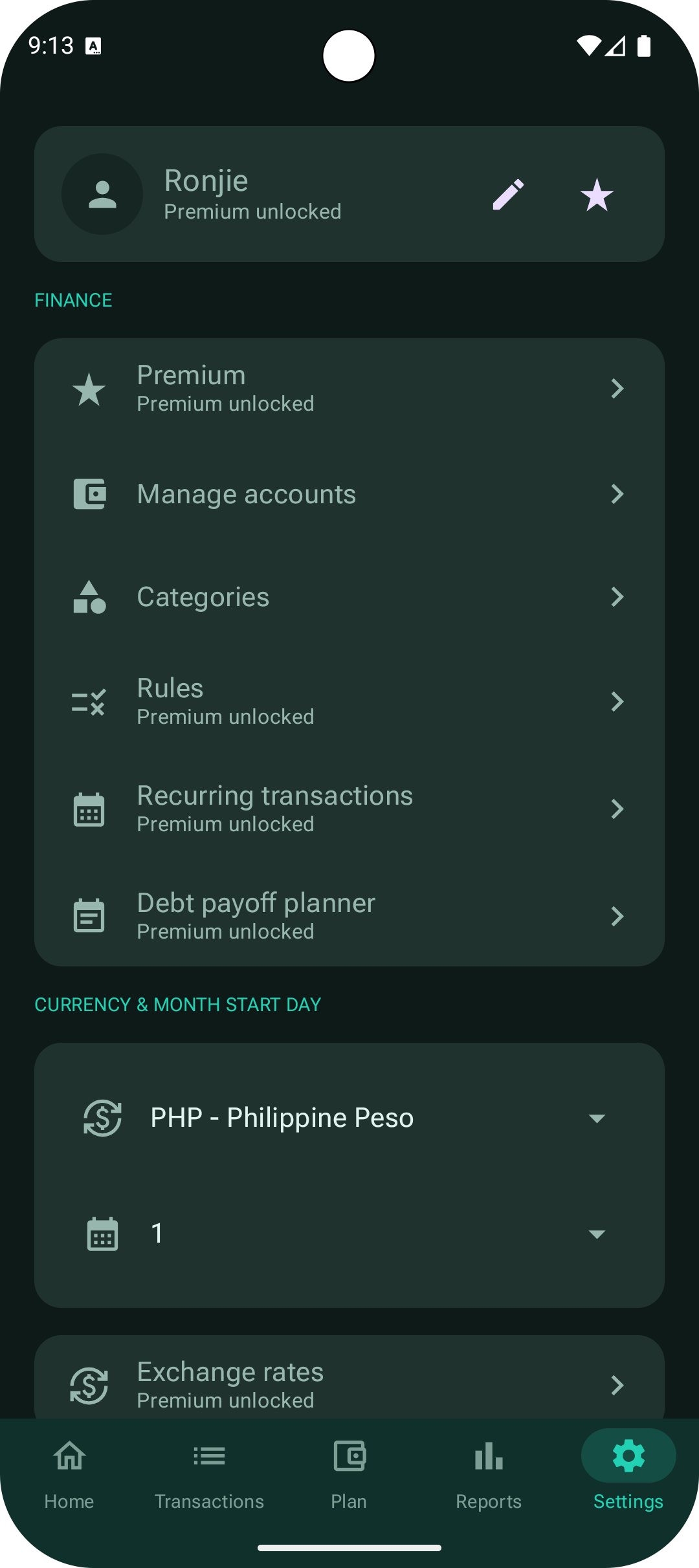Open Debt payoff planner
Screen dimensions: 699x1568
[x=349, y=915]
